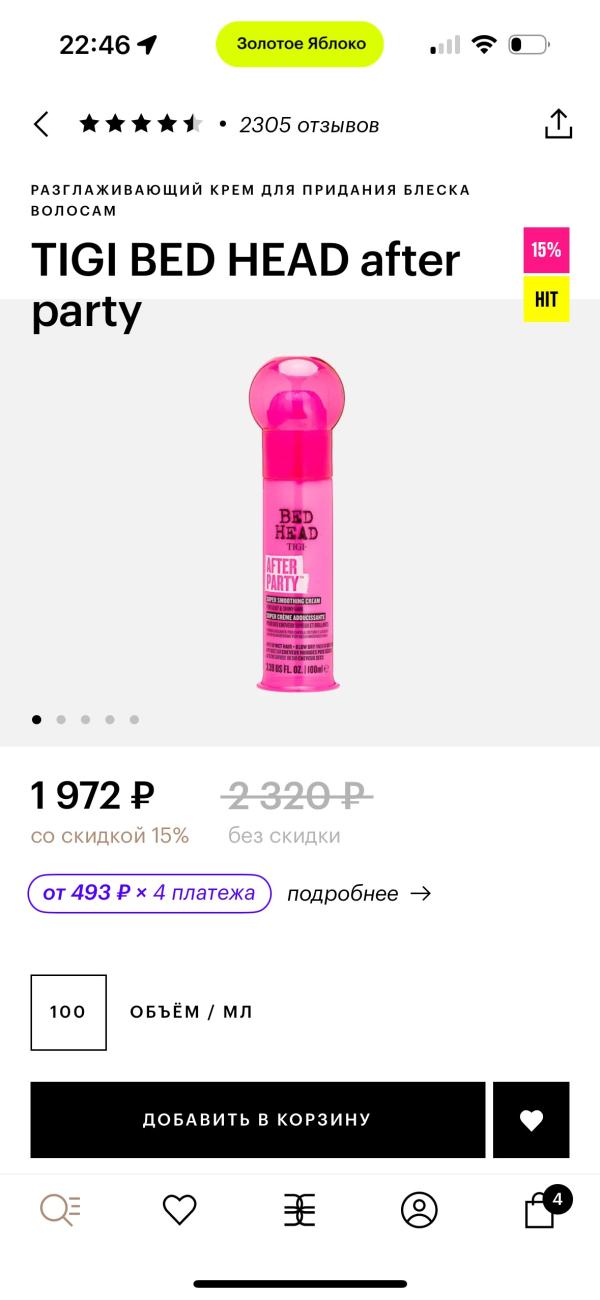Screen dimensions: 600x1300
Task: Open the 2305 отзывов reviews
Action: [309, 125]
